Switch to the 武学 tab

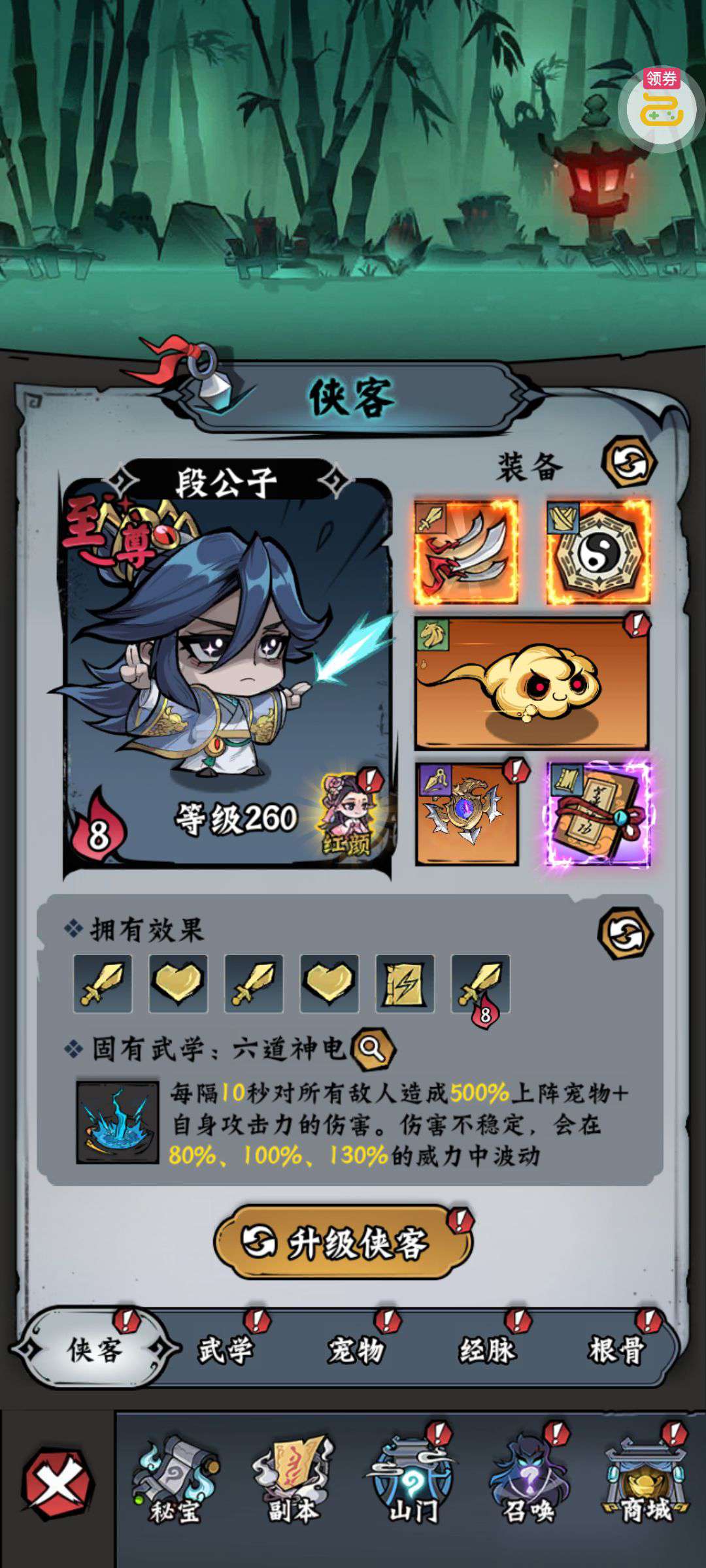[x=226, y=1350]
